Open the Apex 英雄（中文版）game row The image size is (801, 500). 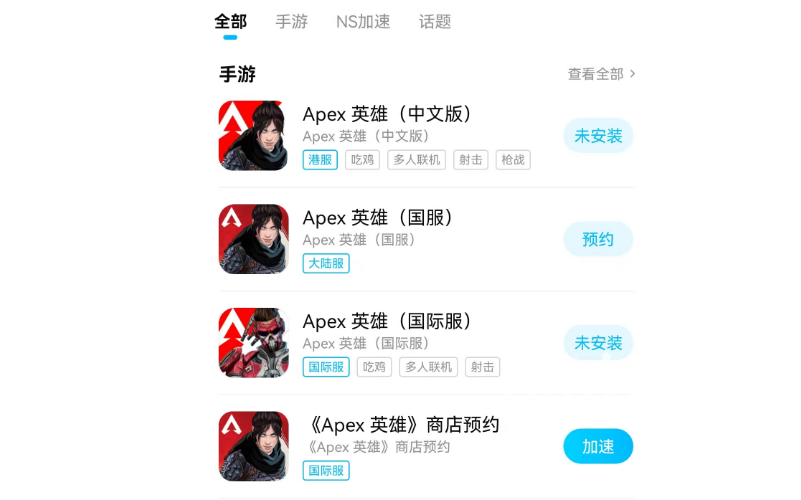tap(388, 115)
